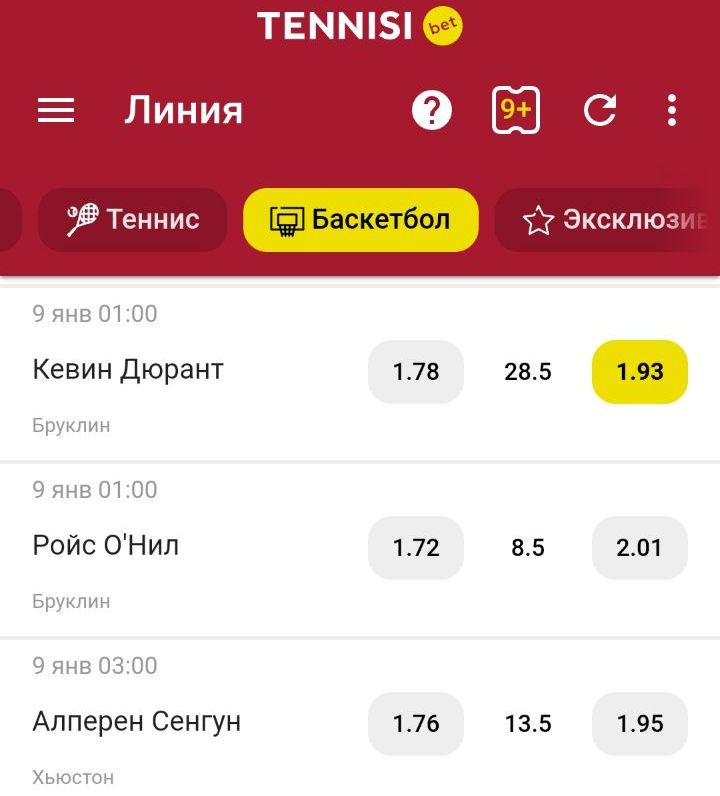
Task: Choose odds 2.01 for Ройс О'Нил
Action: click(x=640, y=548)
